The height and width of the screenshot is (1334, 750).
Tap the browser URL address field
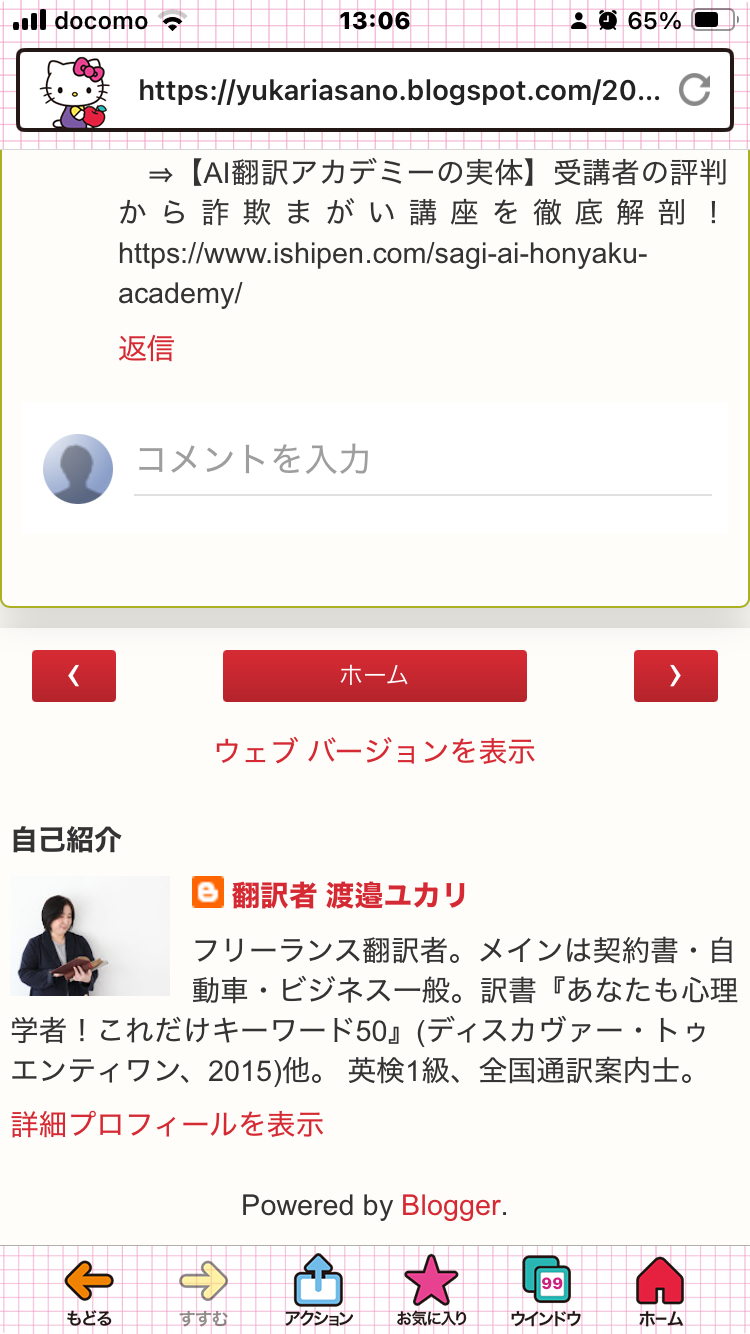pos(400,91)
